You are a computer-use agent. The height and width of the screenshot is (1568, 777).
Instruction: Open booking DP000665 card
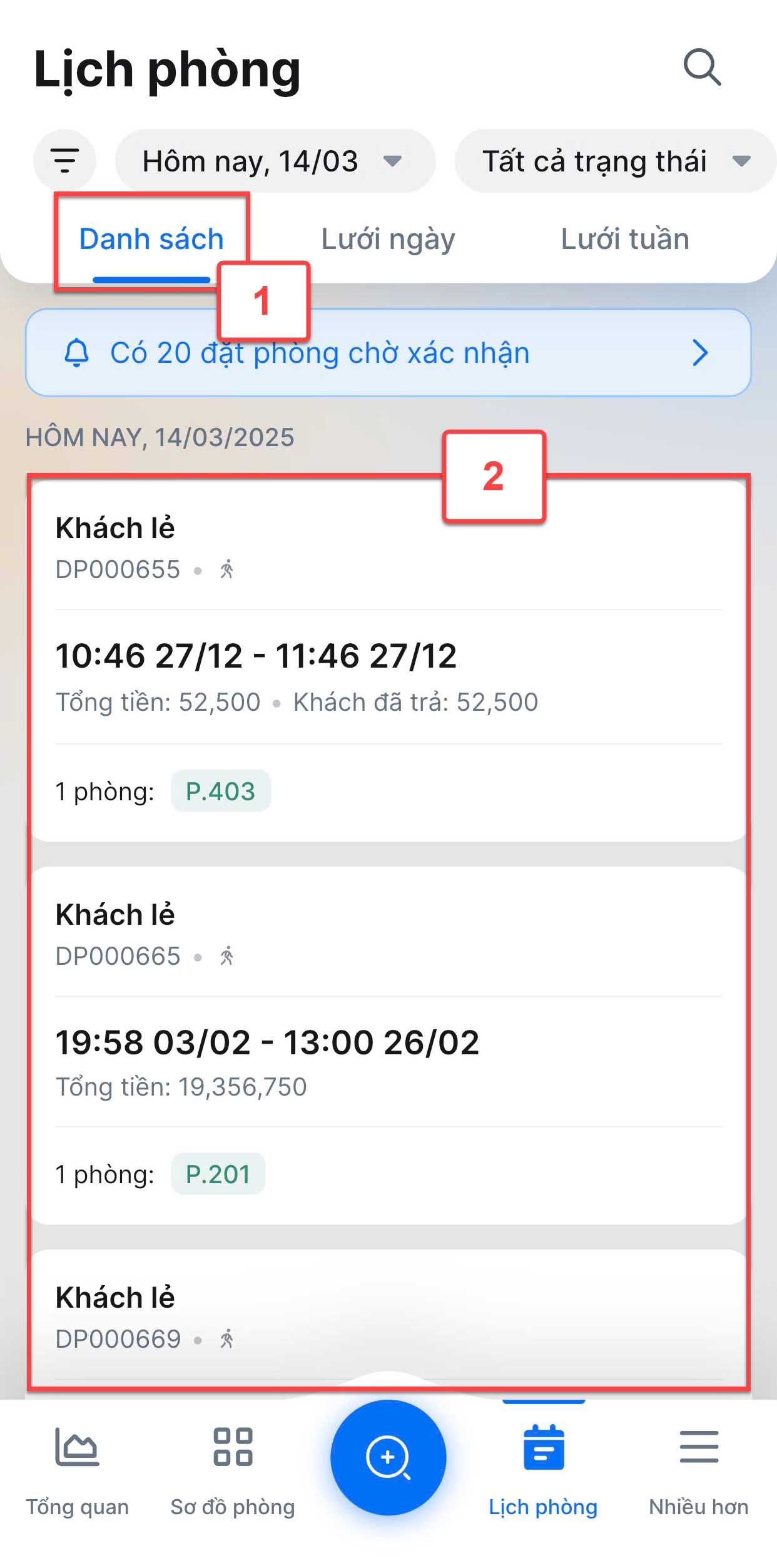[388, 1045]
